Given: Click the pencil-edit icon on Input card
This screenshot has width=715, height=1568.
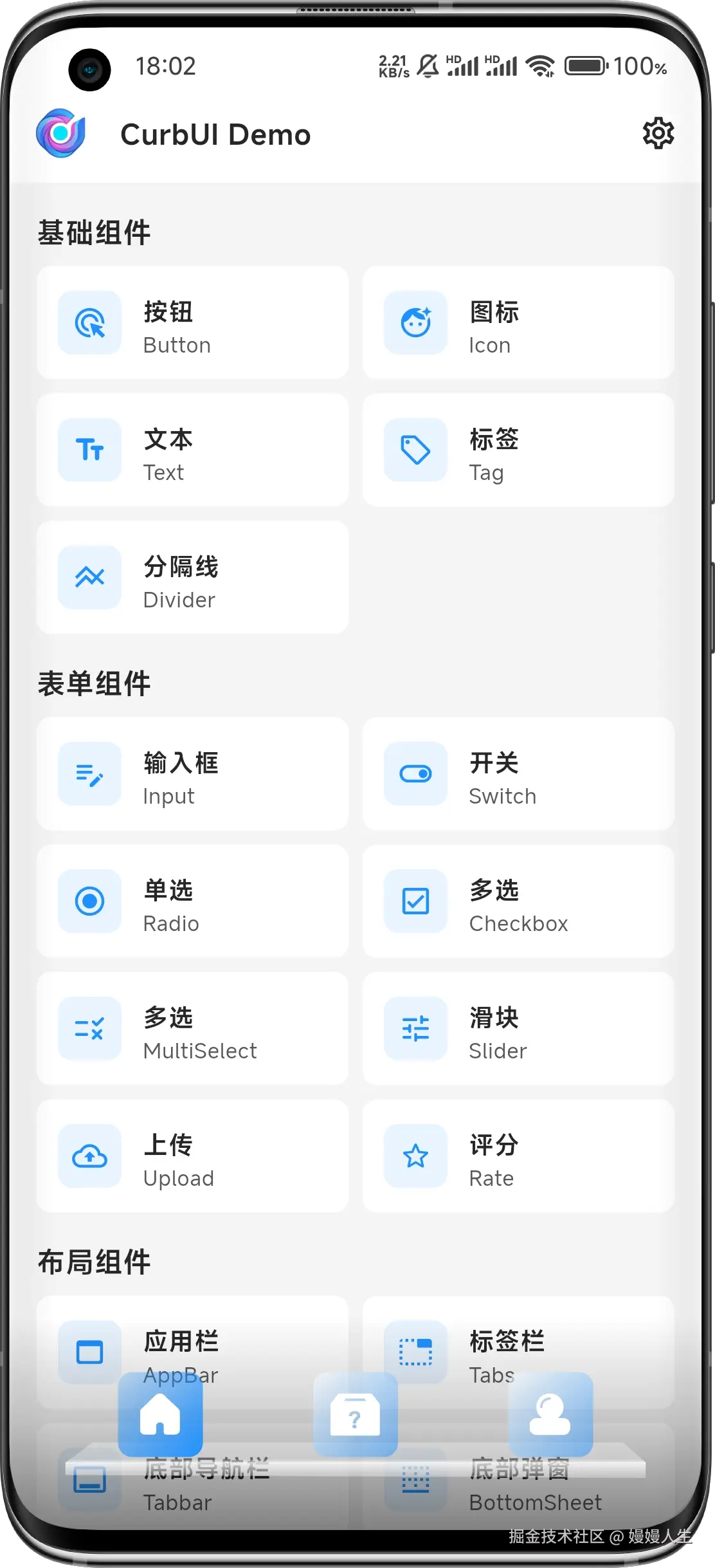Looking at the screenshot, I should [x=89, y=774].
